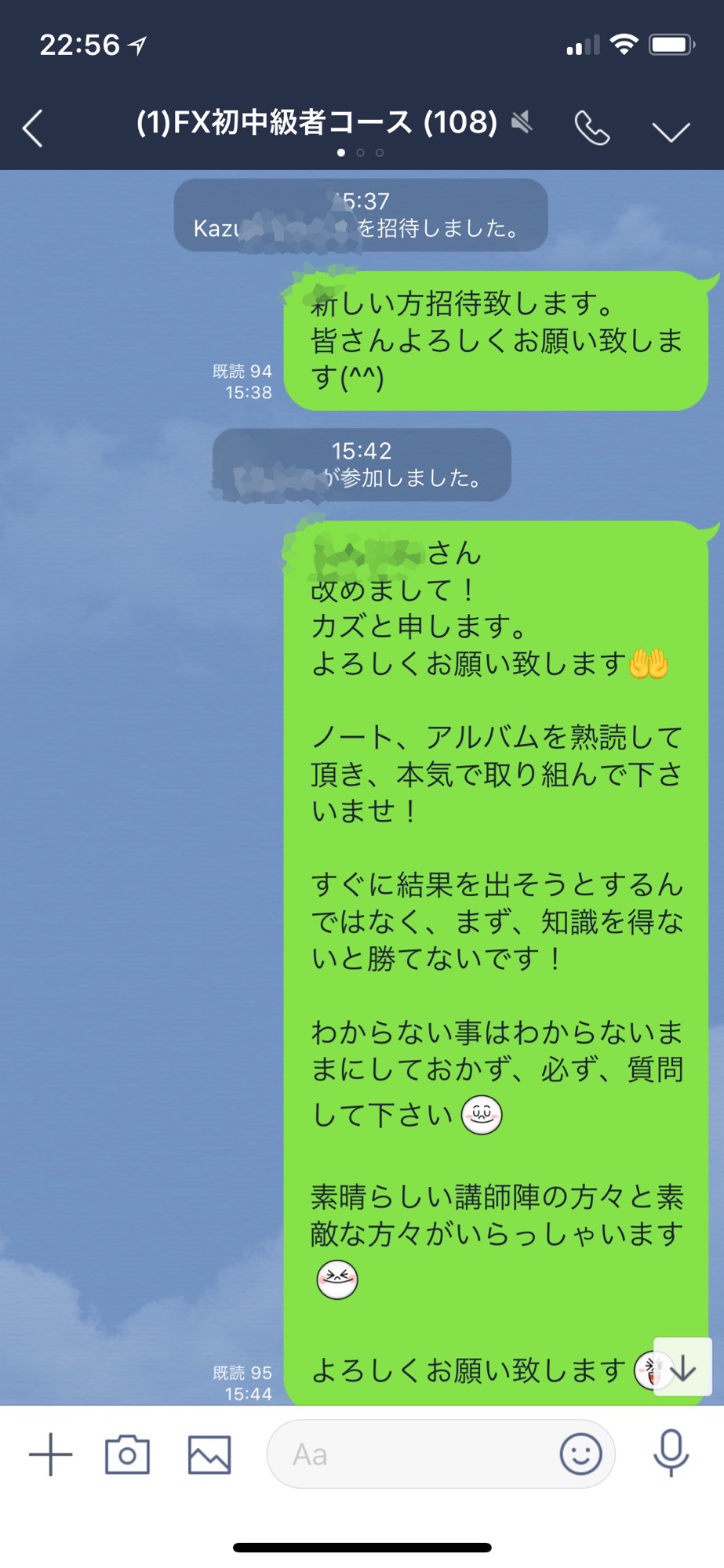Open the camera to take photo
This screenshot has height=1568, width=724.
(127, 1454)
